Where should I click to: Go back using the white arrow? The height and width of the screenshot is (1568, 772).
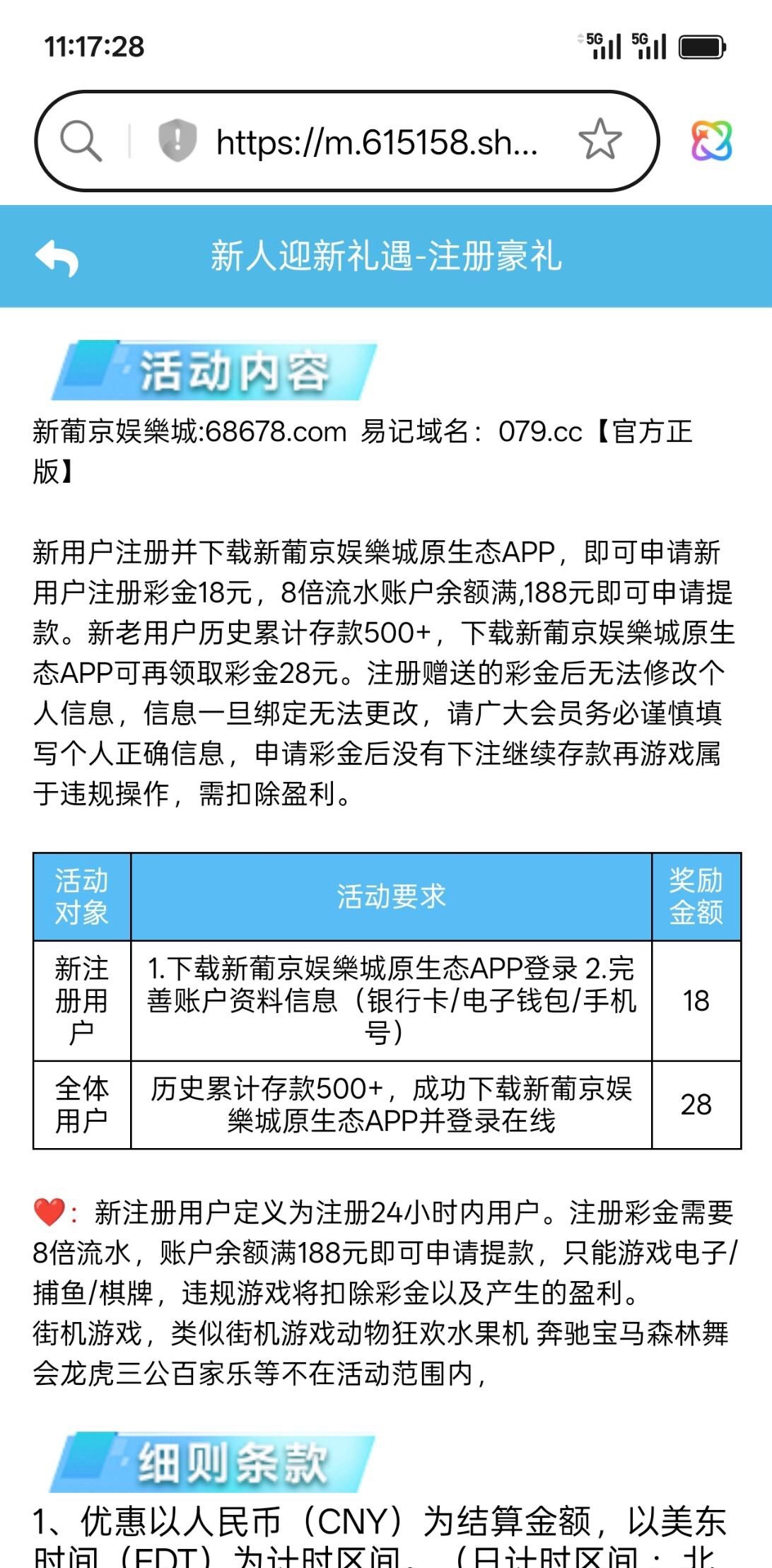pos(57,257)
